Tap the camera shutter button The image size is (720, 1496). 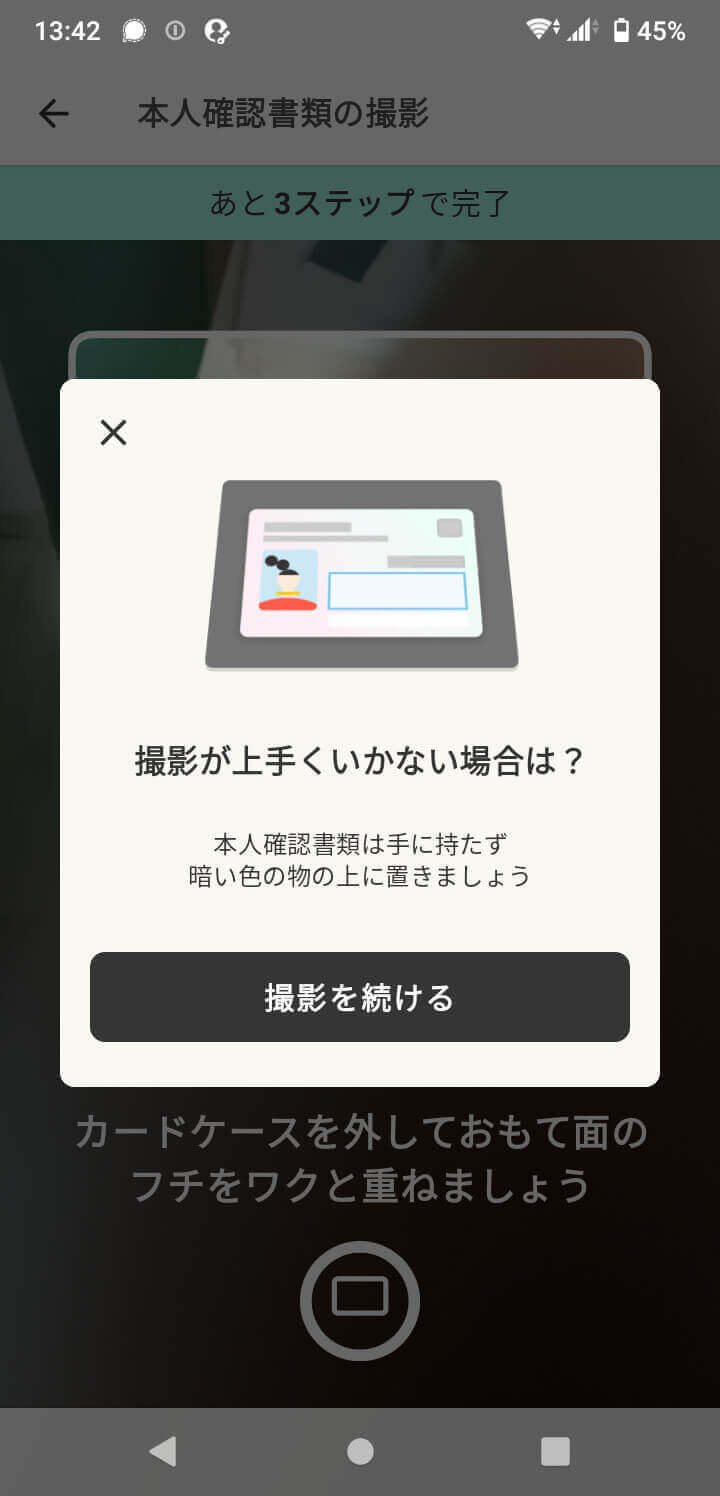[x=360, y=1300]
